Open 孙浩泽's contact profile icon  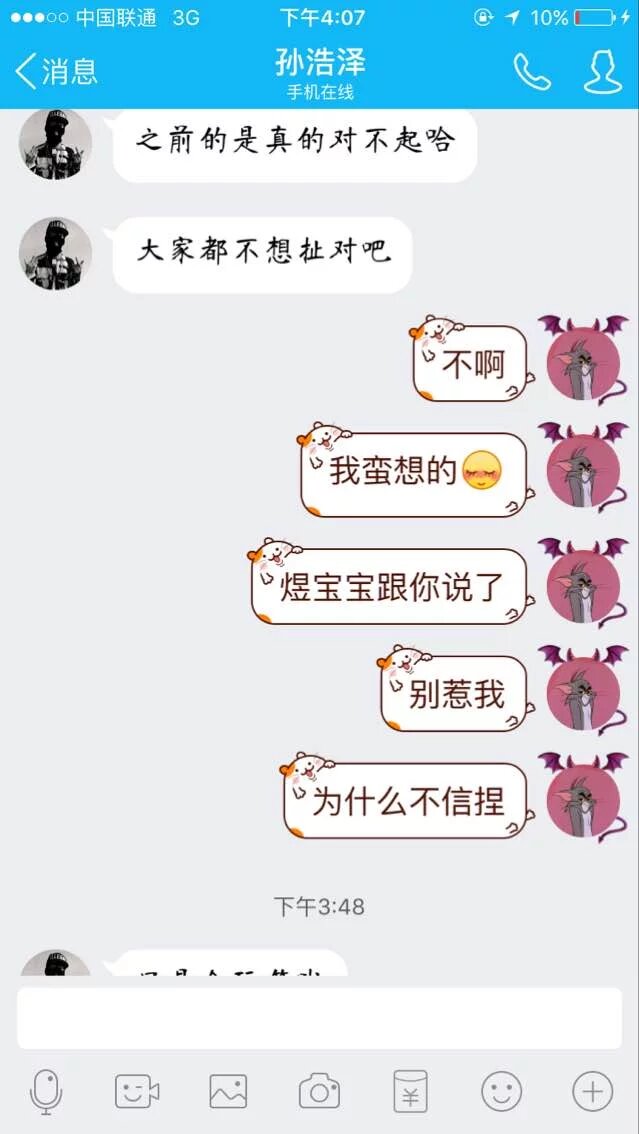(602, 71)
